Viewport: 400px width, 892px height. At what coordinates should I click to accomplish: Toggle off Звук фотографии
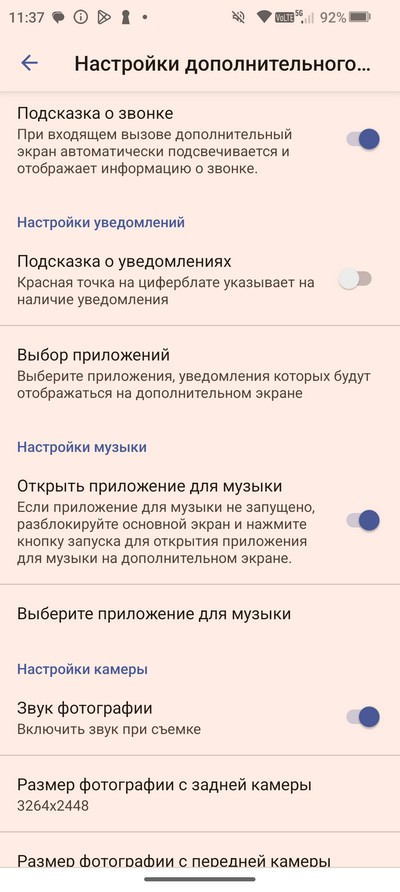pos(363,717)
